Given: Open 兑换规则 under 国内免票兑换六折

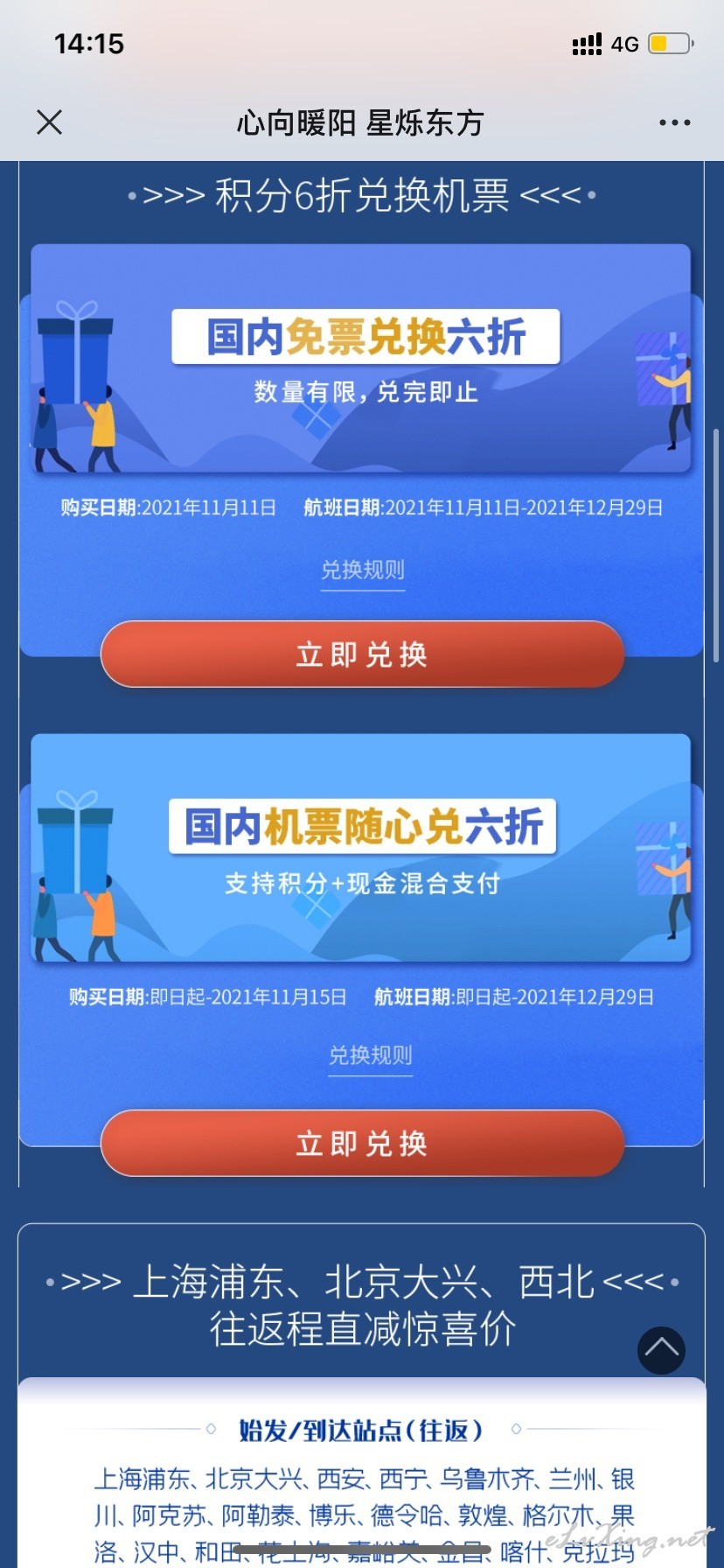Looking at the screenshot, I should (x=363, y=570).
